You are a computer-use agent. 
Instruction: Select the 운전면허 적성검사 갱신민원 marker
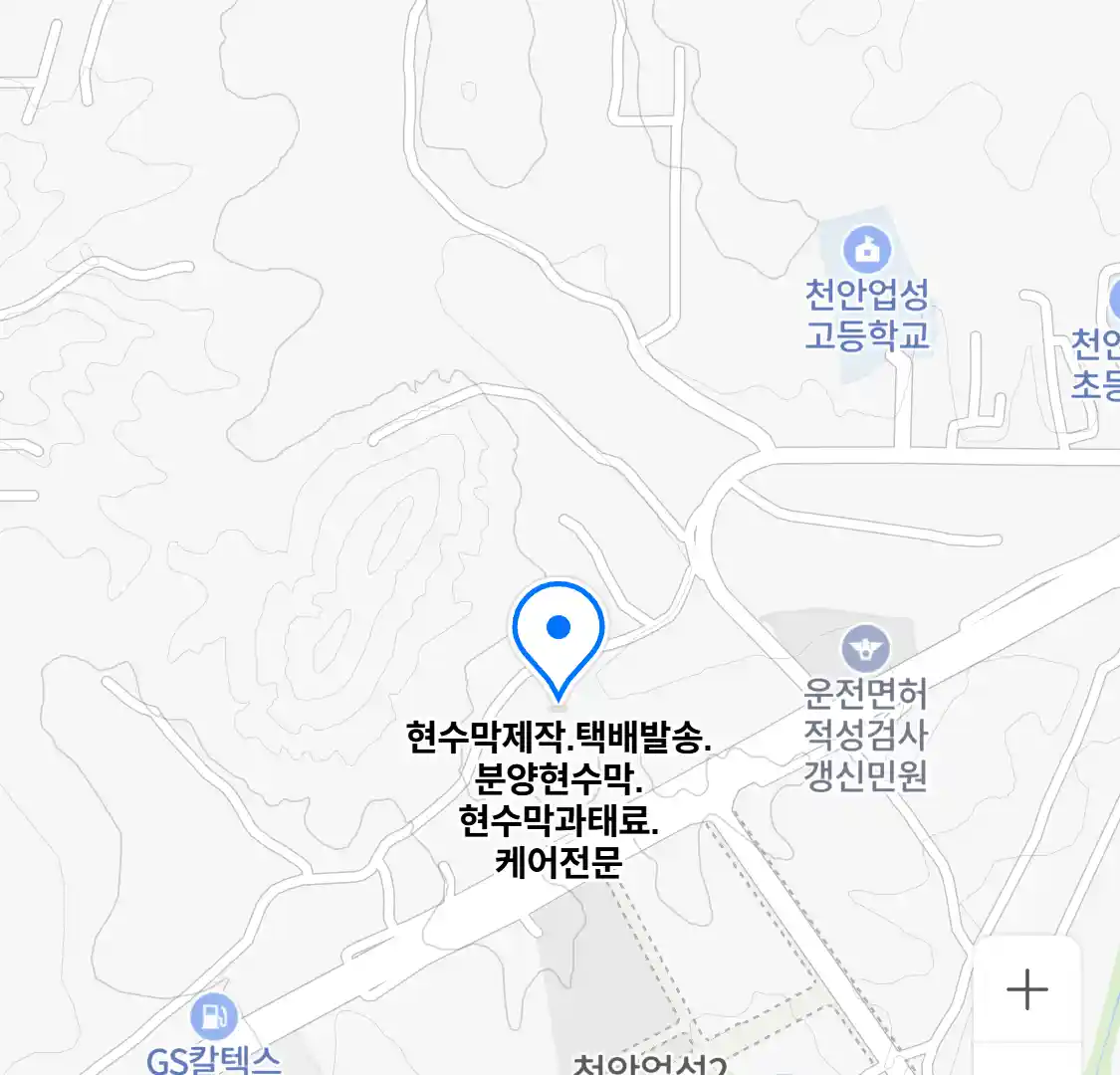tap(866, 650)
